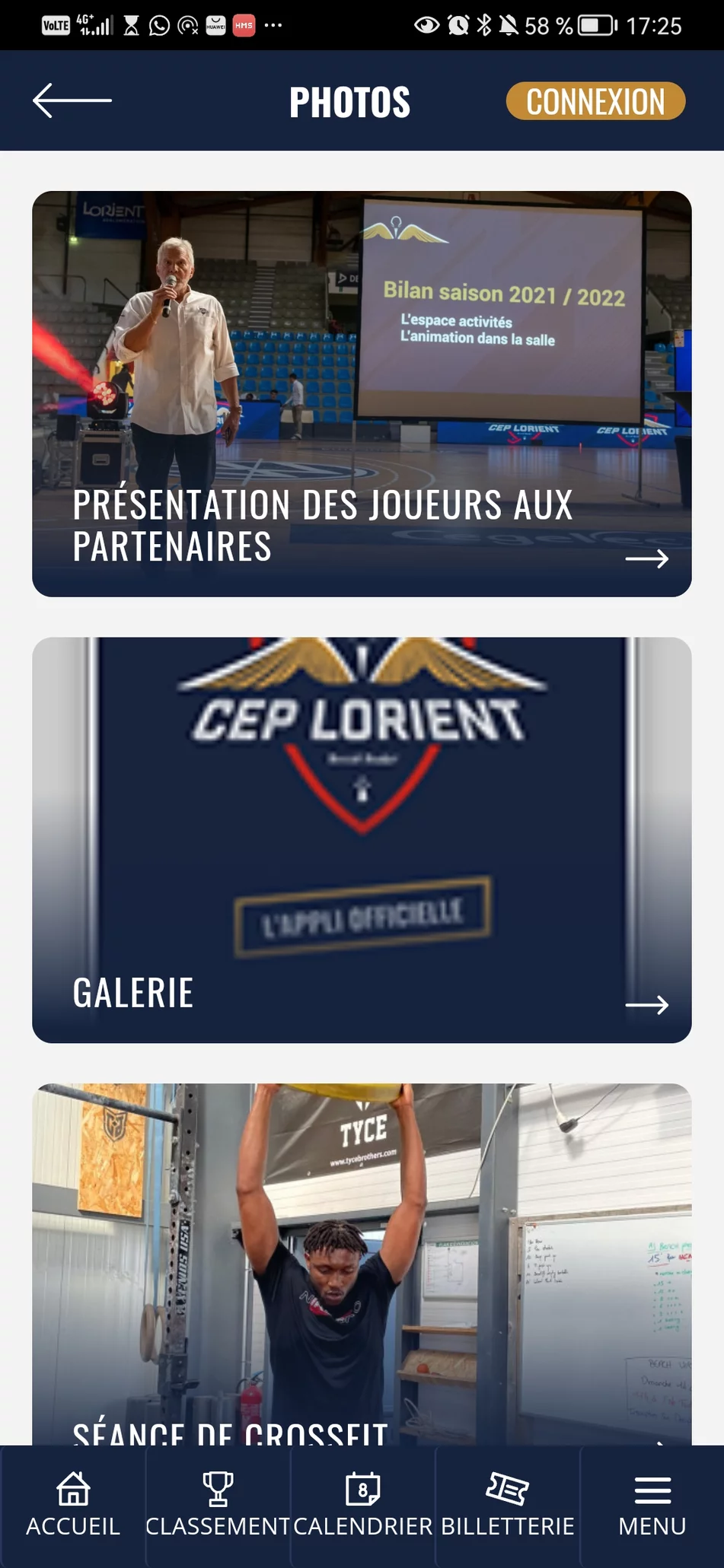This screenshot has width=724, height=1568.
Task: Tap the Connexion button
Action: (595, 102)
